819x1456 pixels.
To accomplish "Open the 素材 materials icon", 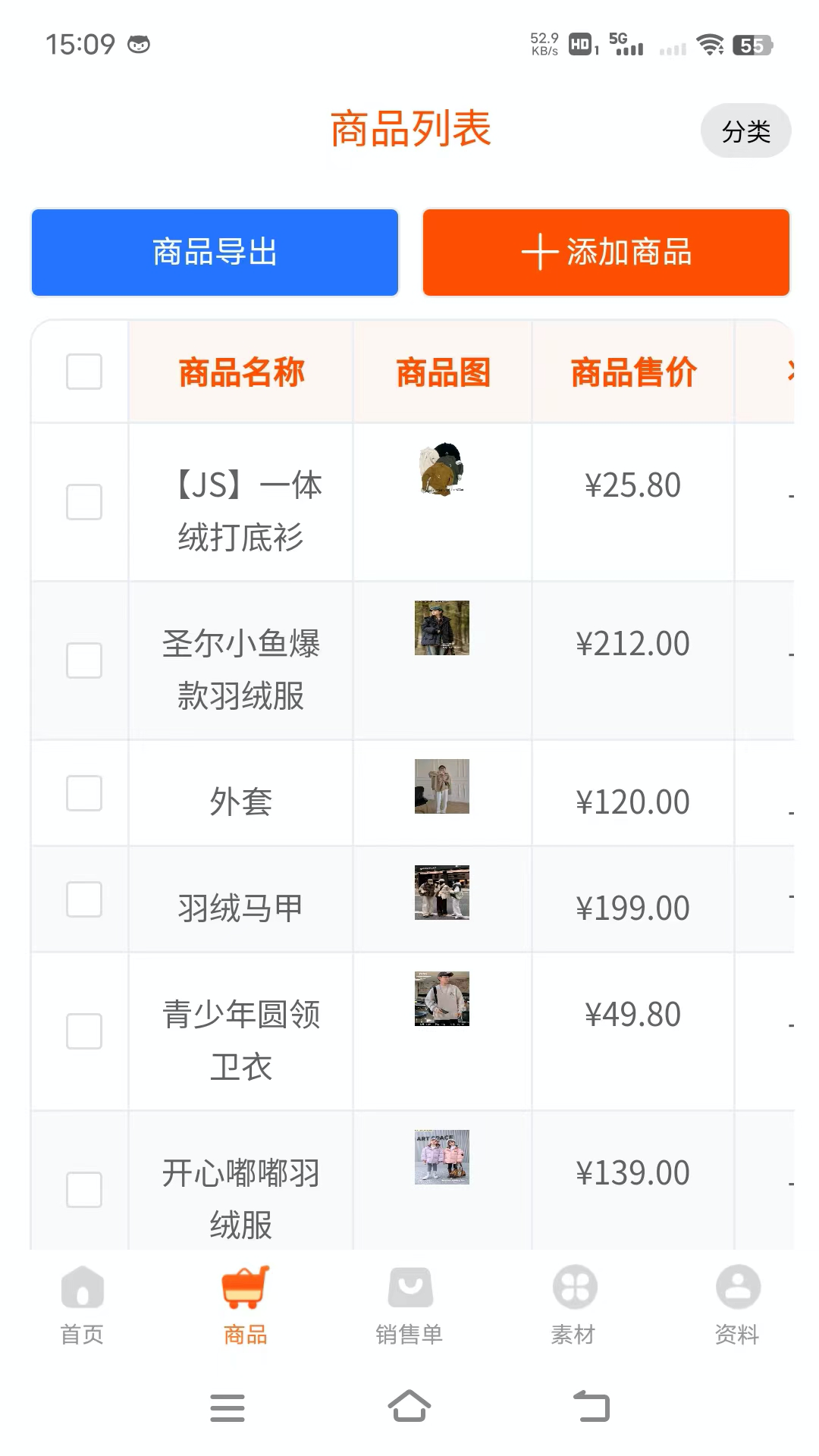I will pos(573,1287).
